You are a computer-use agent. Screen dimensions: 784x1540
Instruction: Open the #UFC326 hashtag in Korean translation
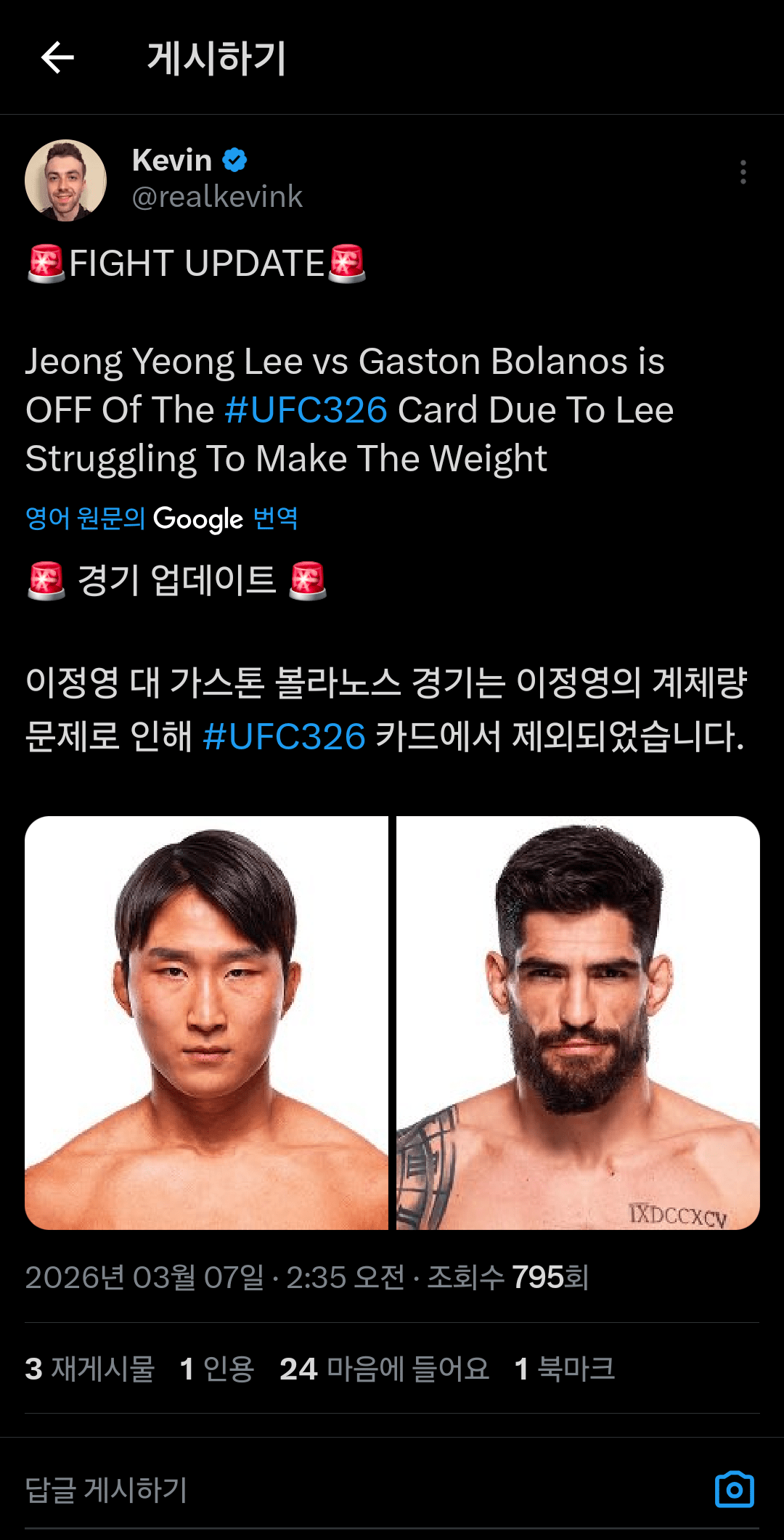pos(284,736)
